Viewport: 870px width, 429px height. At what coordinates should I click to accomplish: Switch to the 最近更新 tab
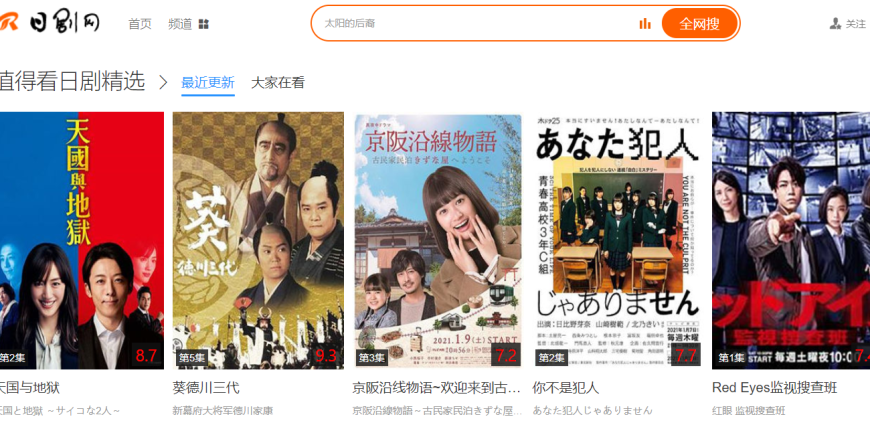click(208, 83)
